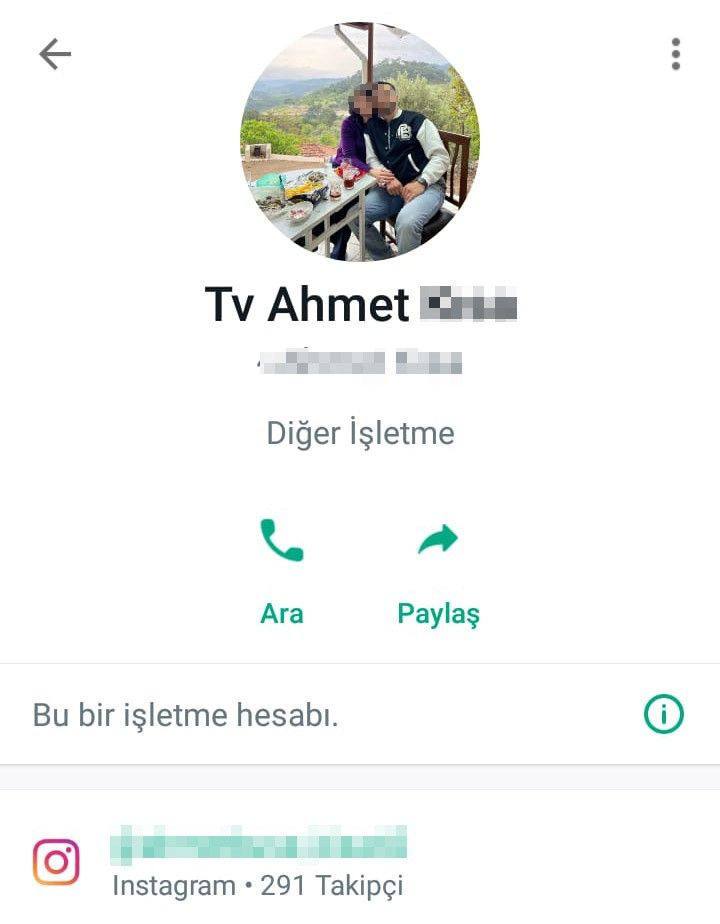
Task: Tap the Diğer İşletme business category label
Action: (360, 433)
